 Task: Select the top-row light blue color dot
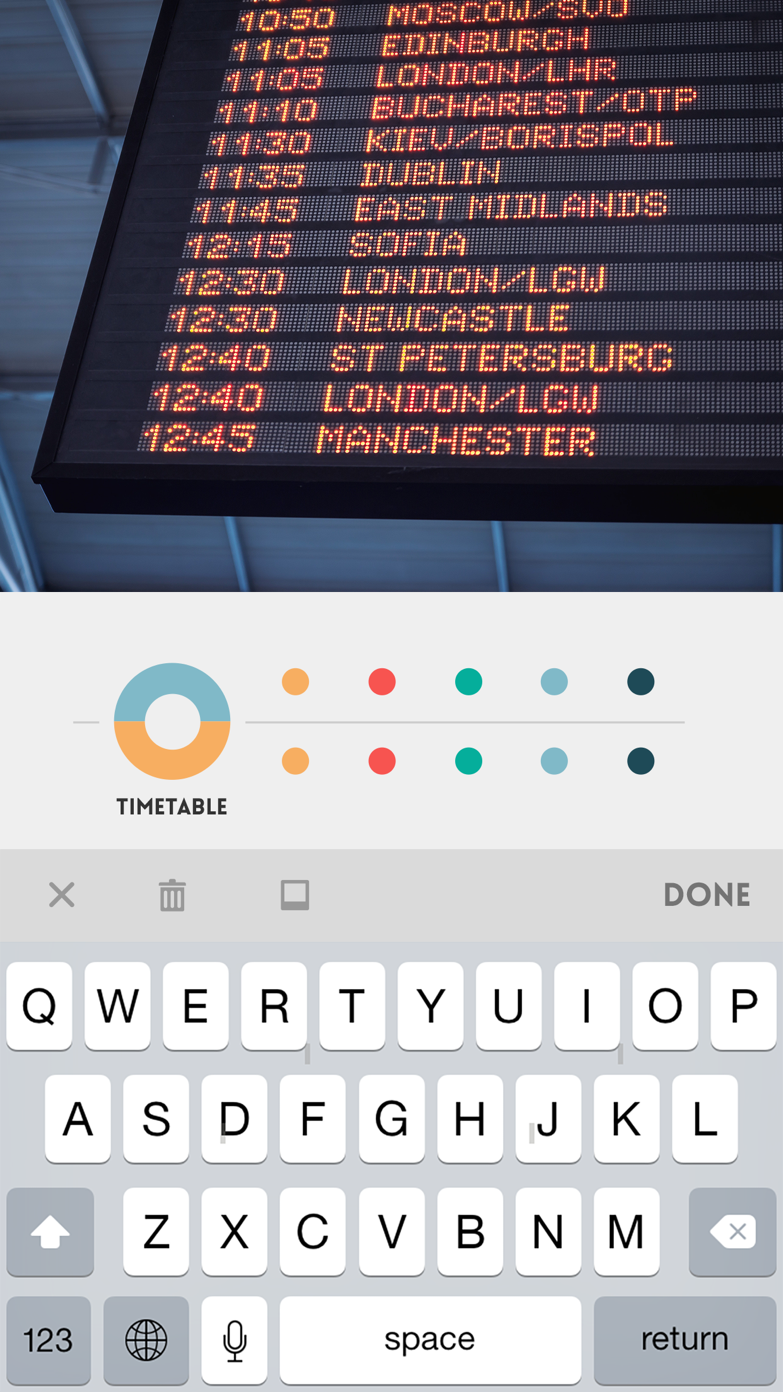click(x=554, y=682)
